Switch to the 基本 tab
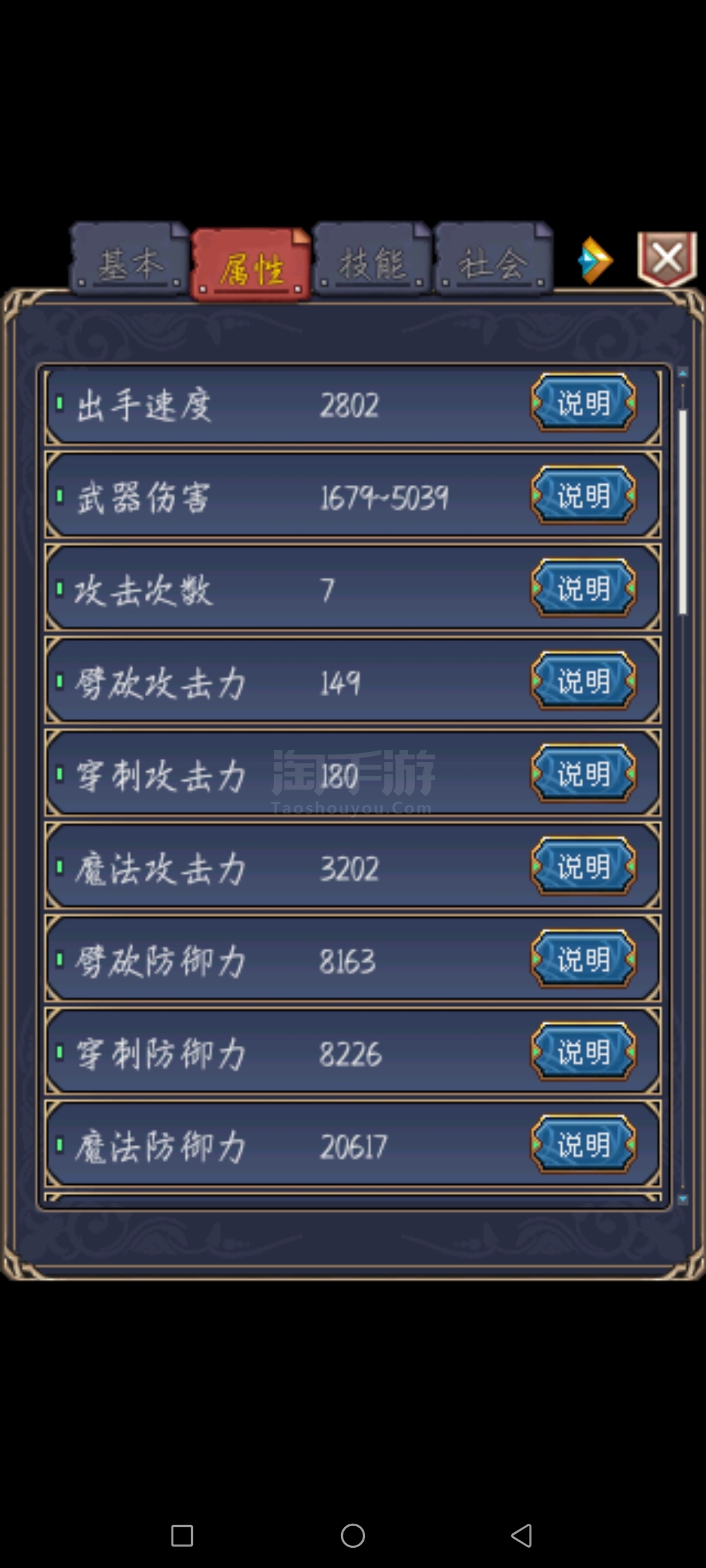Image resolution: width=706 pixels, height=1568 pixels. pyautogui.click(x=130, y=259)
